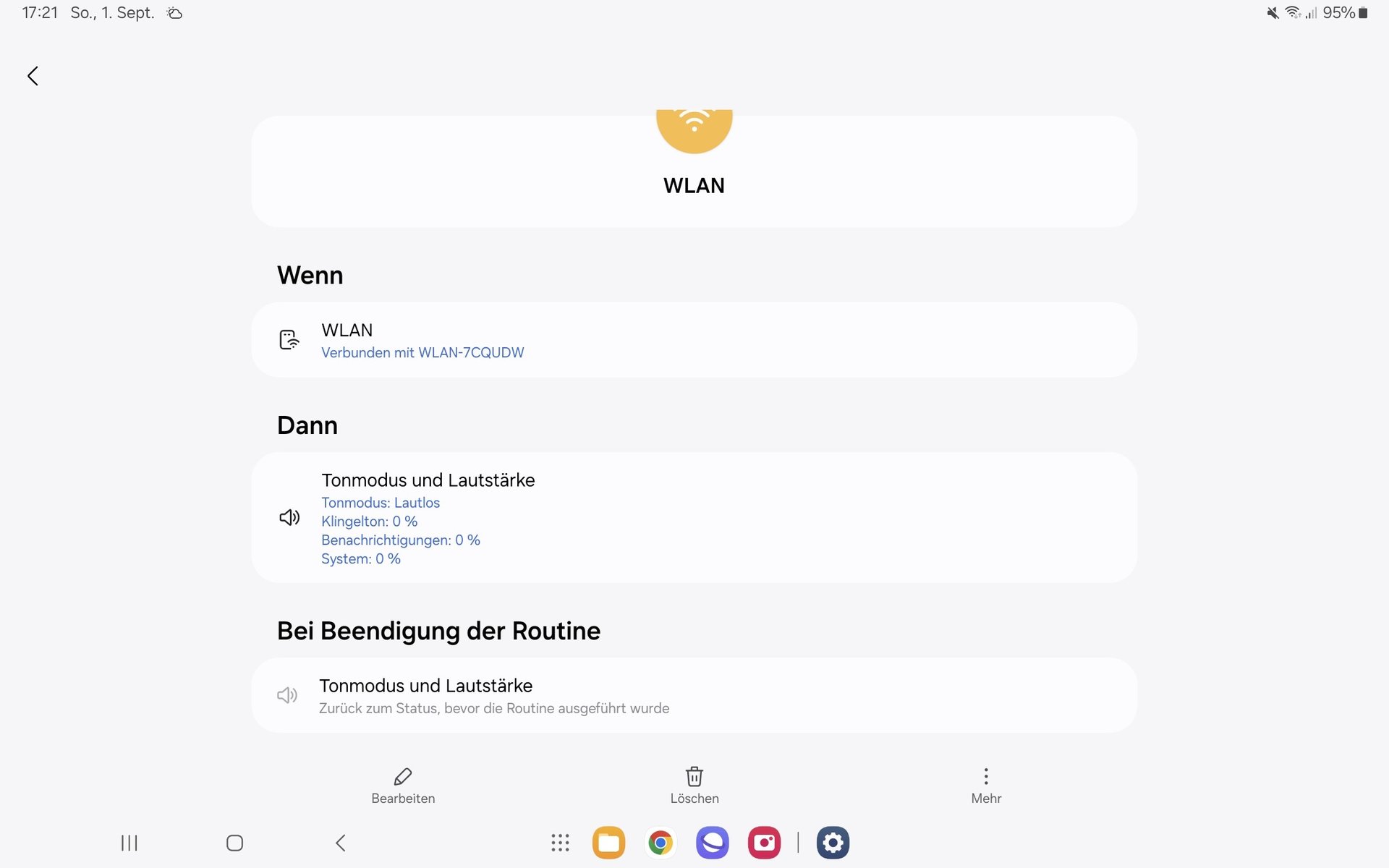Open the Samsung Internet browser icon
This screenshot has width=1389, height=868.
[x=712, y=843]
